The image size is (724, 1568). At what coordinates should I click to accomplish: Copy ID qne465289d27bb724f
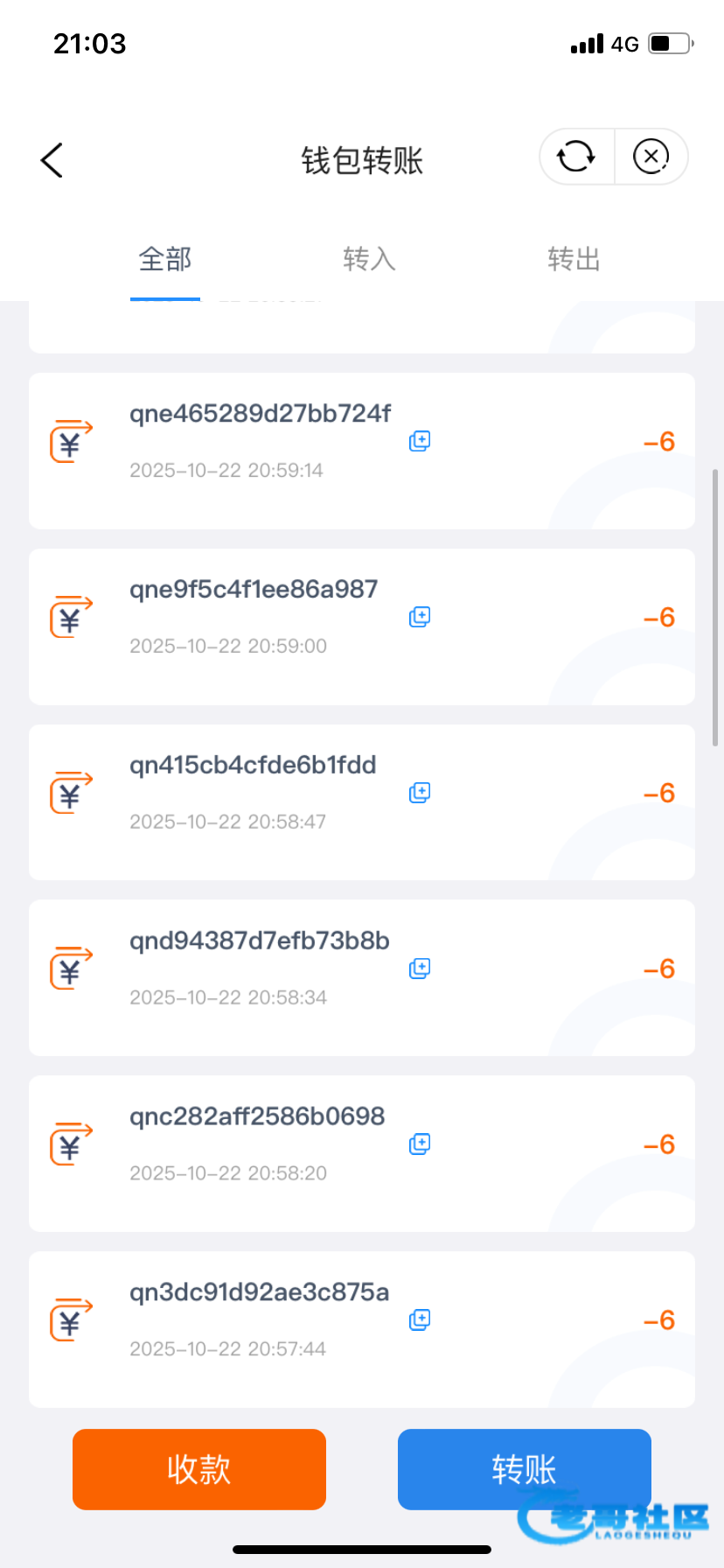coord(420,441)
